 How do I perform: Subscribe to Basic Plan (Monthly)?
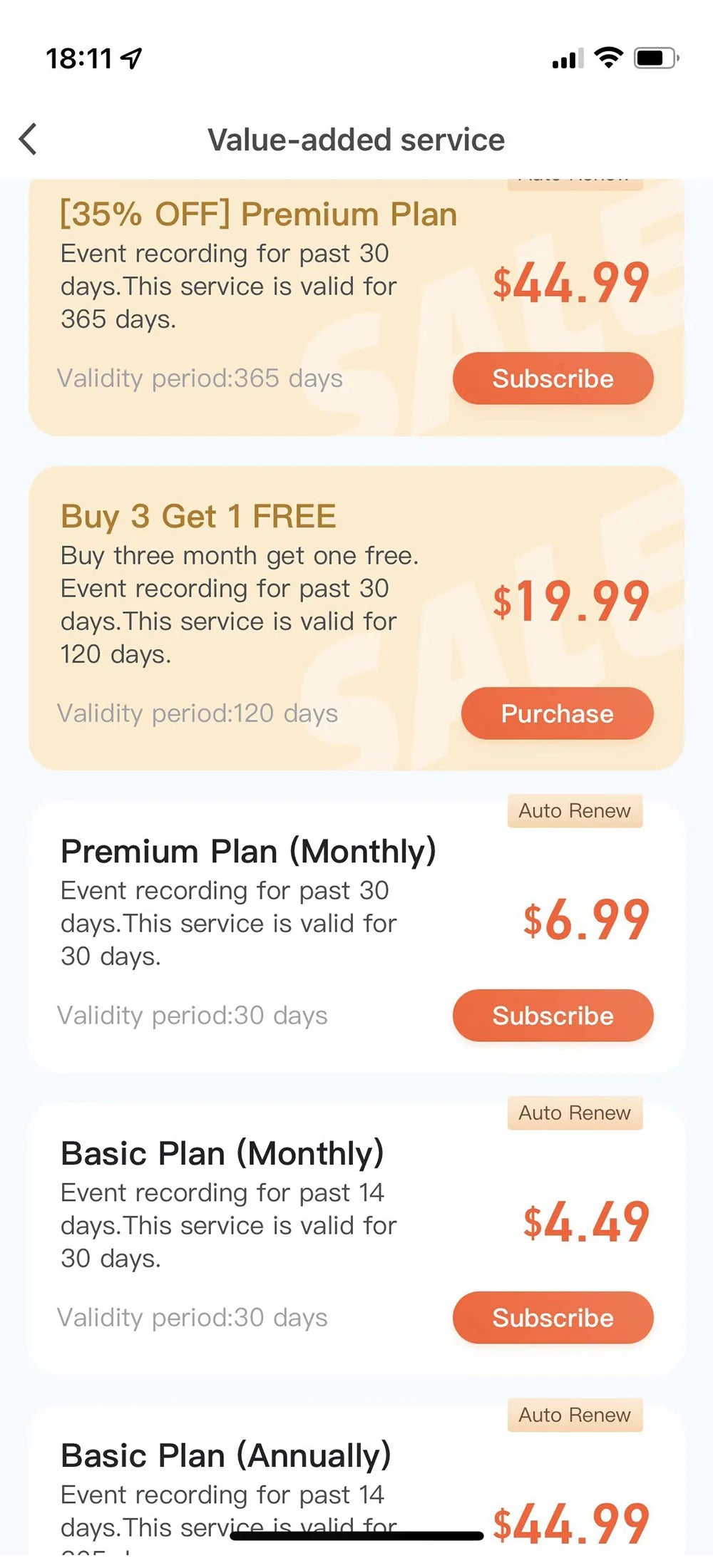[x=553, y=1318]
